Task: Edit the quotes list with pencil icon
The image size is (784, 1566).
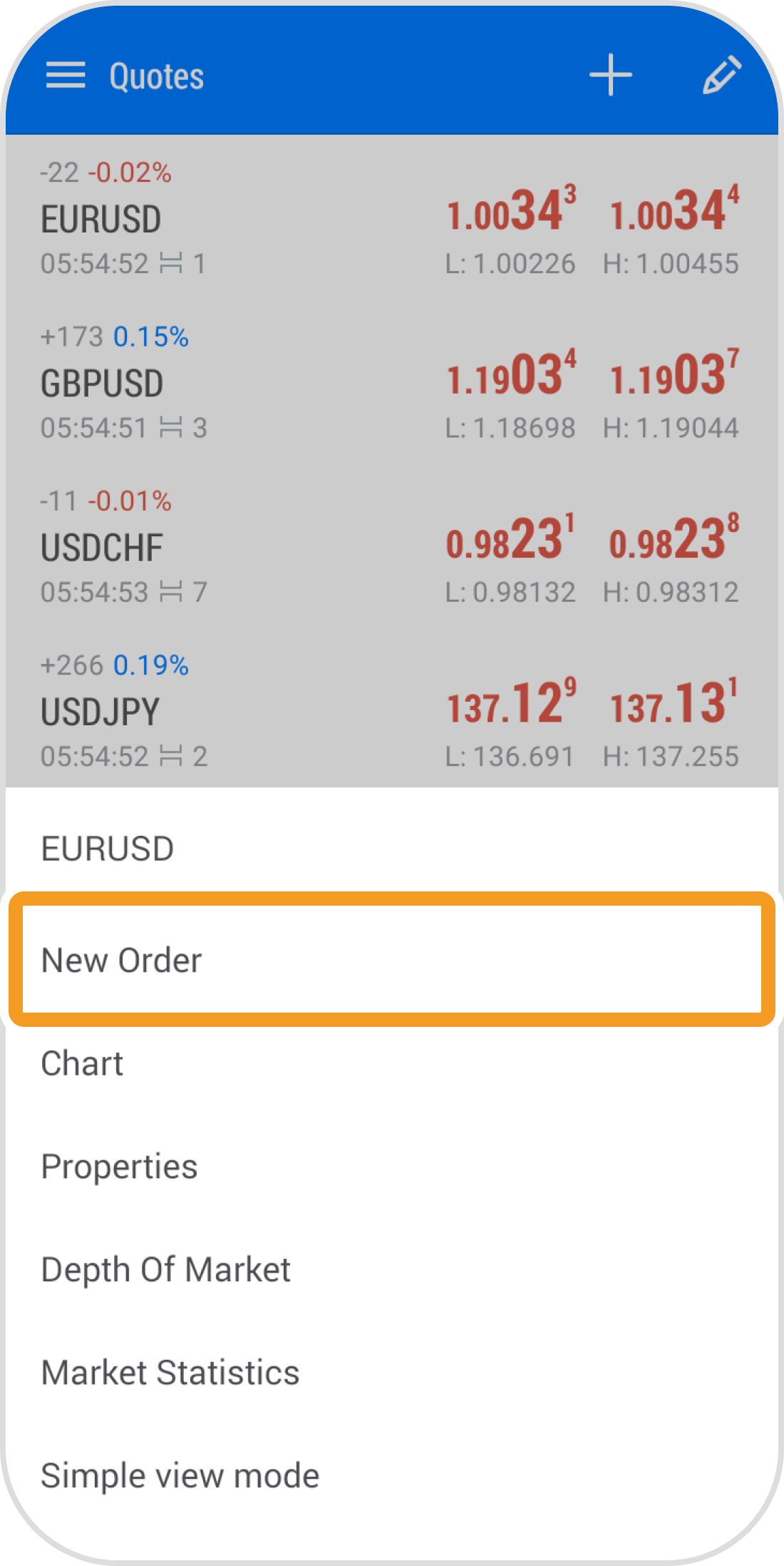Action: [x=721, y=75]
